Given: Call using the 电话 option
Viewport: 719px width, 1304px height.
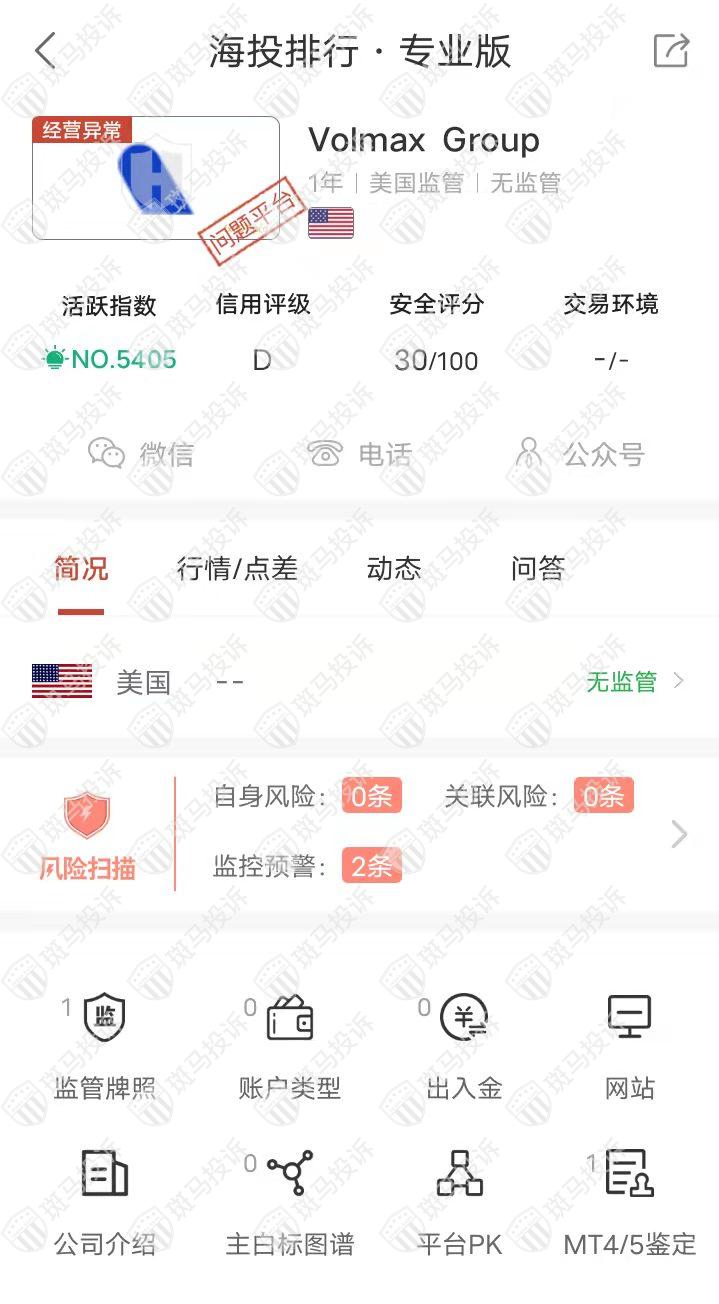Looking at the screenshot, I should (x=360, y=454).
